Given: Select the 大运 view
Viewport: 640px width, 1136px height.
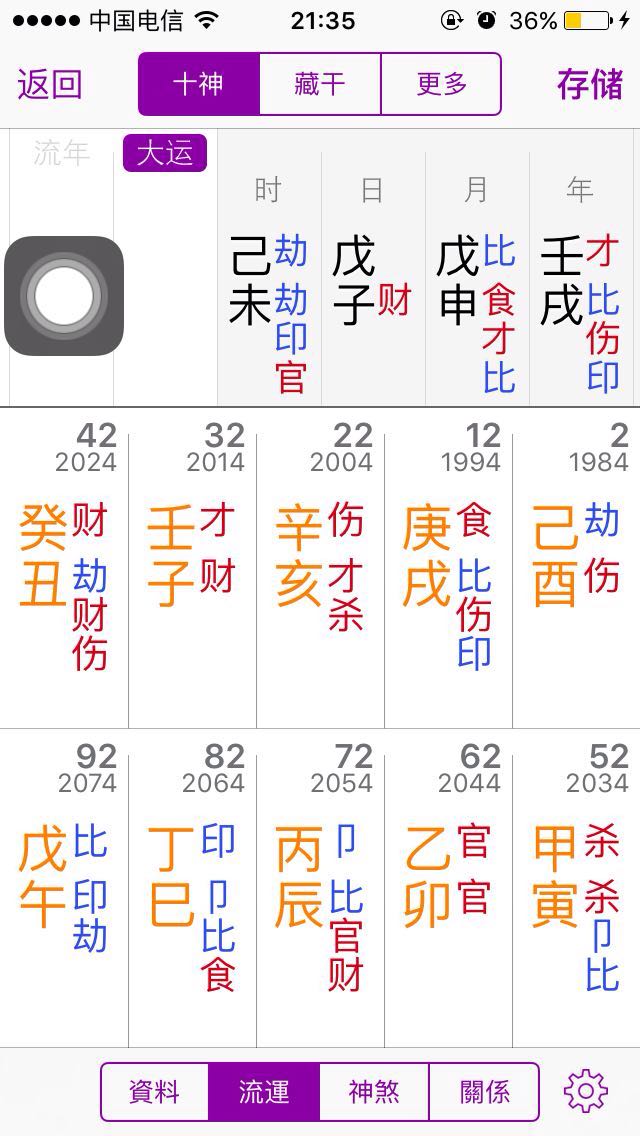Looking at the screenshot, I should tap(164, 154).
